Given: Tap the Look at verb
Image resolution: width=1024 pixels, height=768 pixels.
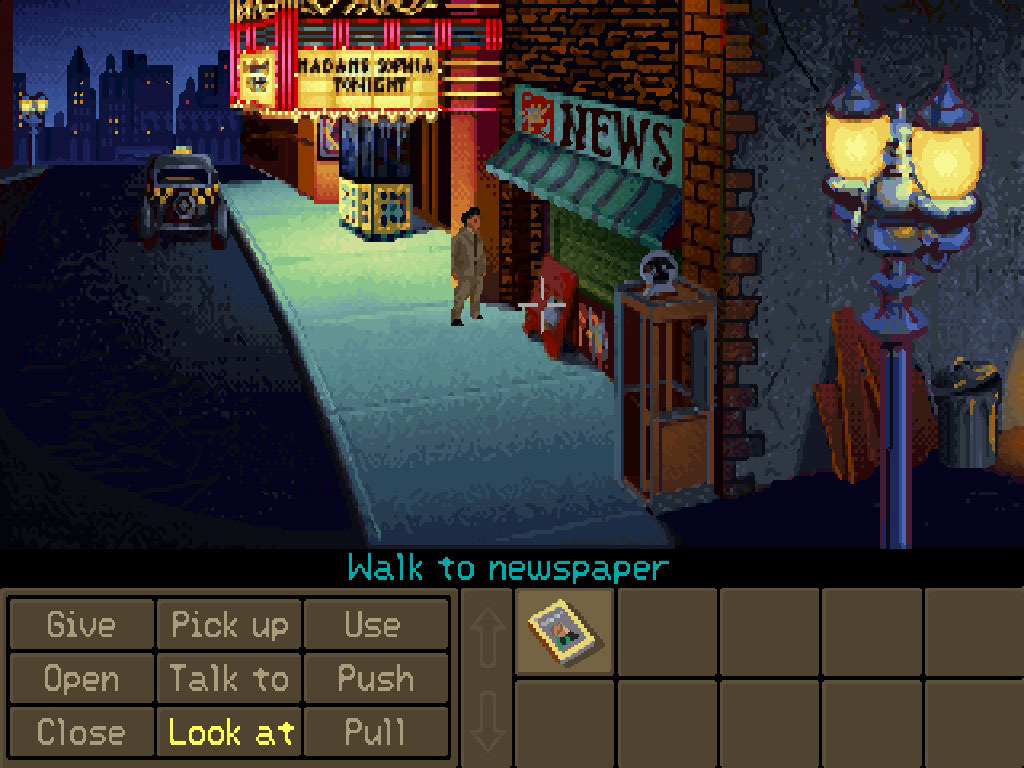Looking at the screenshot, I should coord(229,732).
